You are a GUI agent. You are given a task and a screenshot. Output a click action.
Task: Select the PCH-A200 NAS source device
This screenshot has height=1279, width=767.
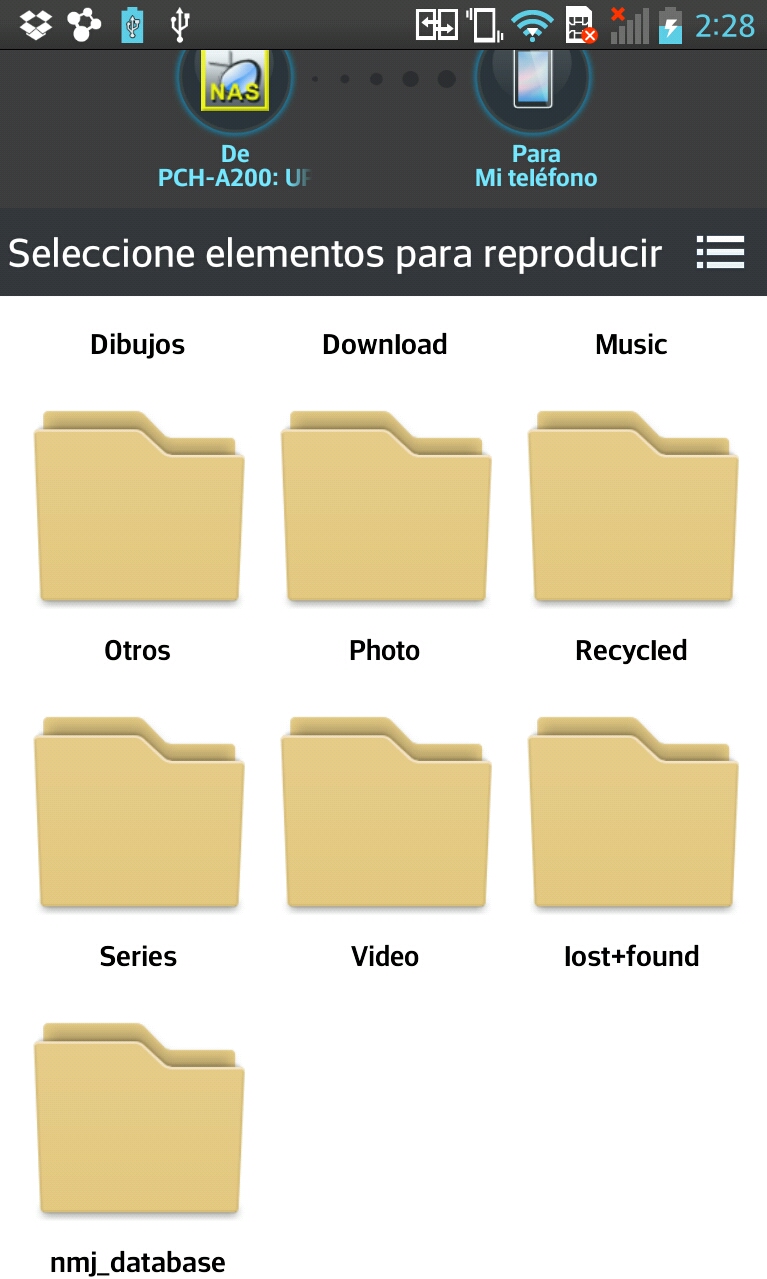[234, 80]
